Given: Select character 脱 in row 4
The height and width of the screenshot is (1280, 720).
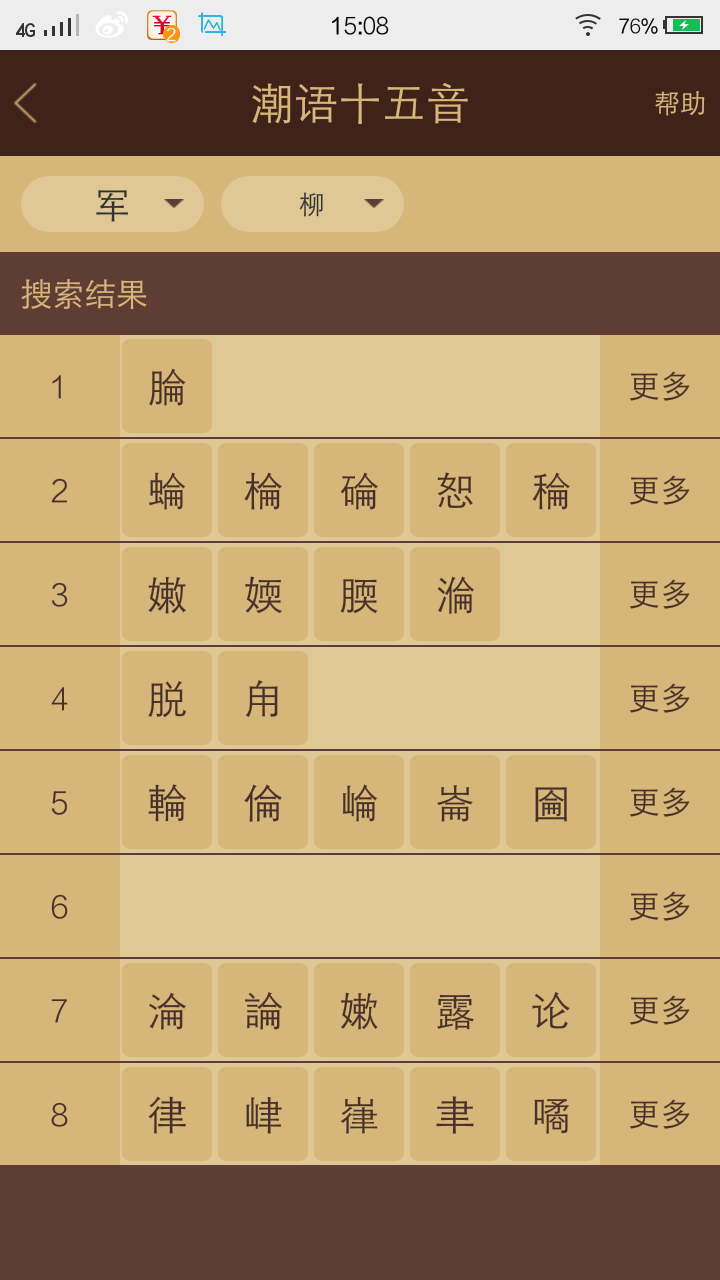Looking at the screenshot, I should pyautogui.click(x=167, y=699).
